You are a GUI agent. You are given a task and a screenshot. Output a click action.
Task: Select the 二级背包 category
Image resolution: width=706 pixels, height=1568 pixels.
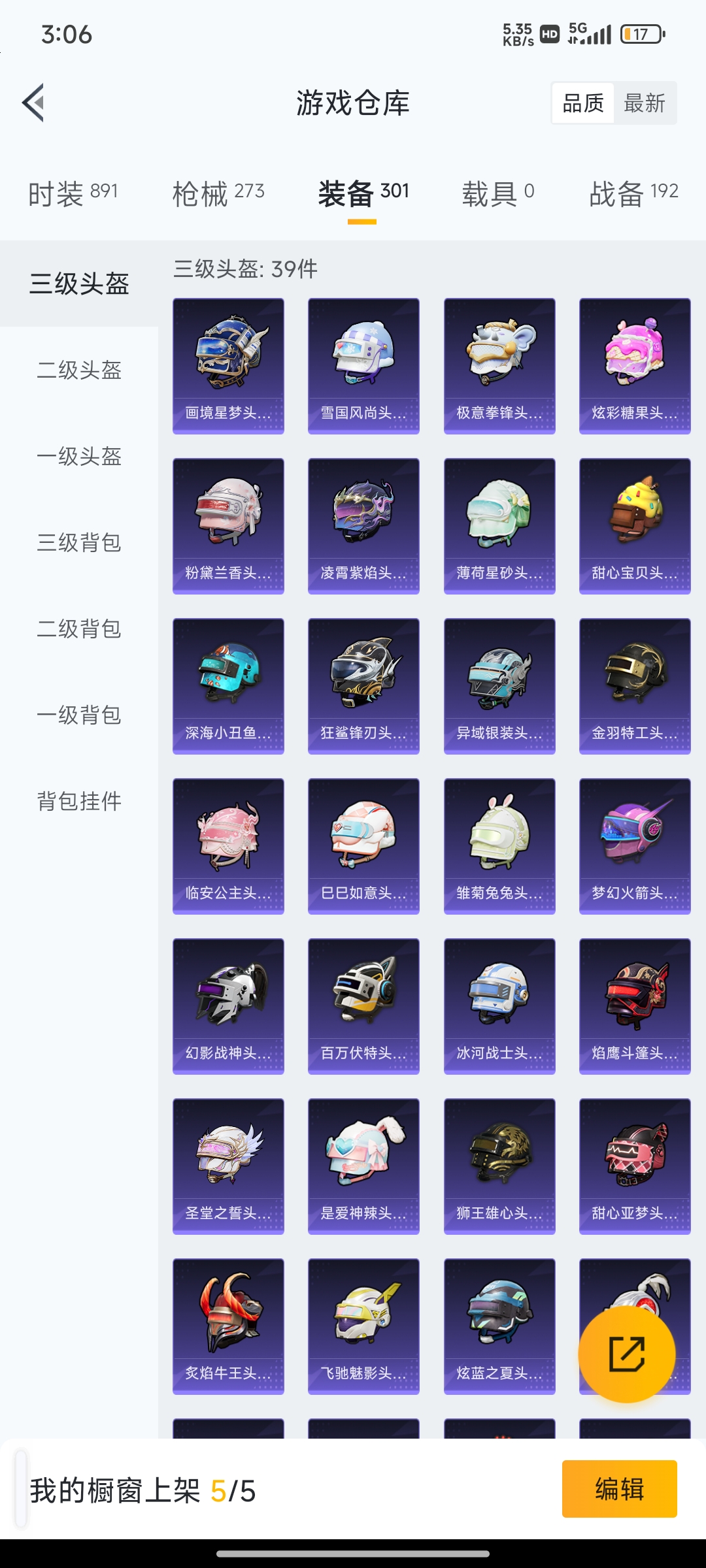(79, 629)
